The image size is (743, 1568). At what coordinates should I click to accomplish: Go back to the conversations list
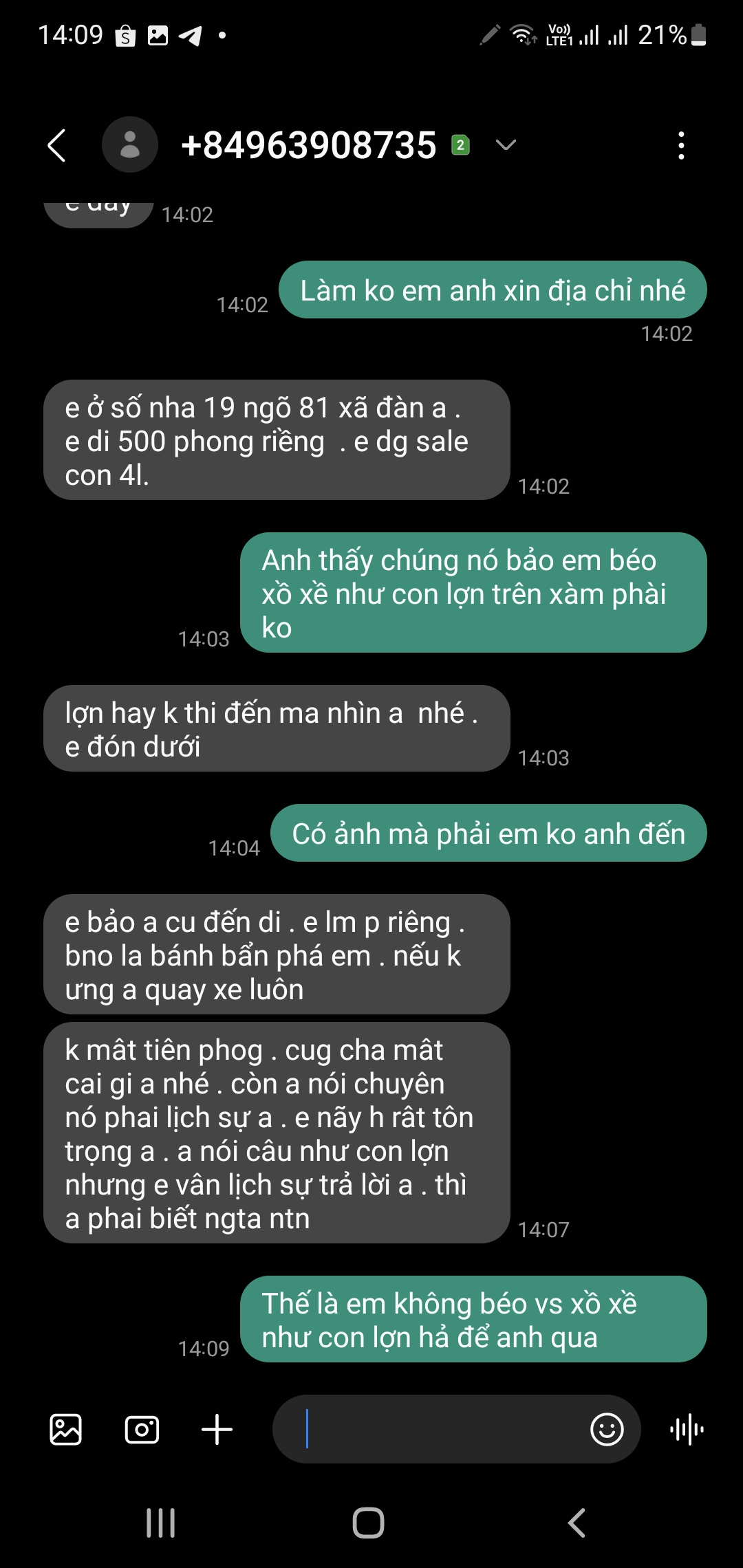pos(57,145)
